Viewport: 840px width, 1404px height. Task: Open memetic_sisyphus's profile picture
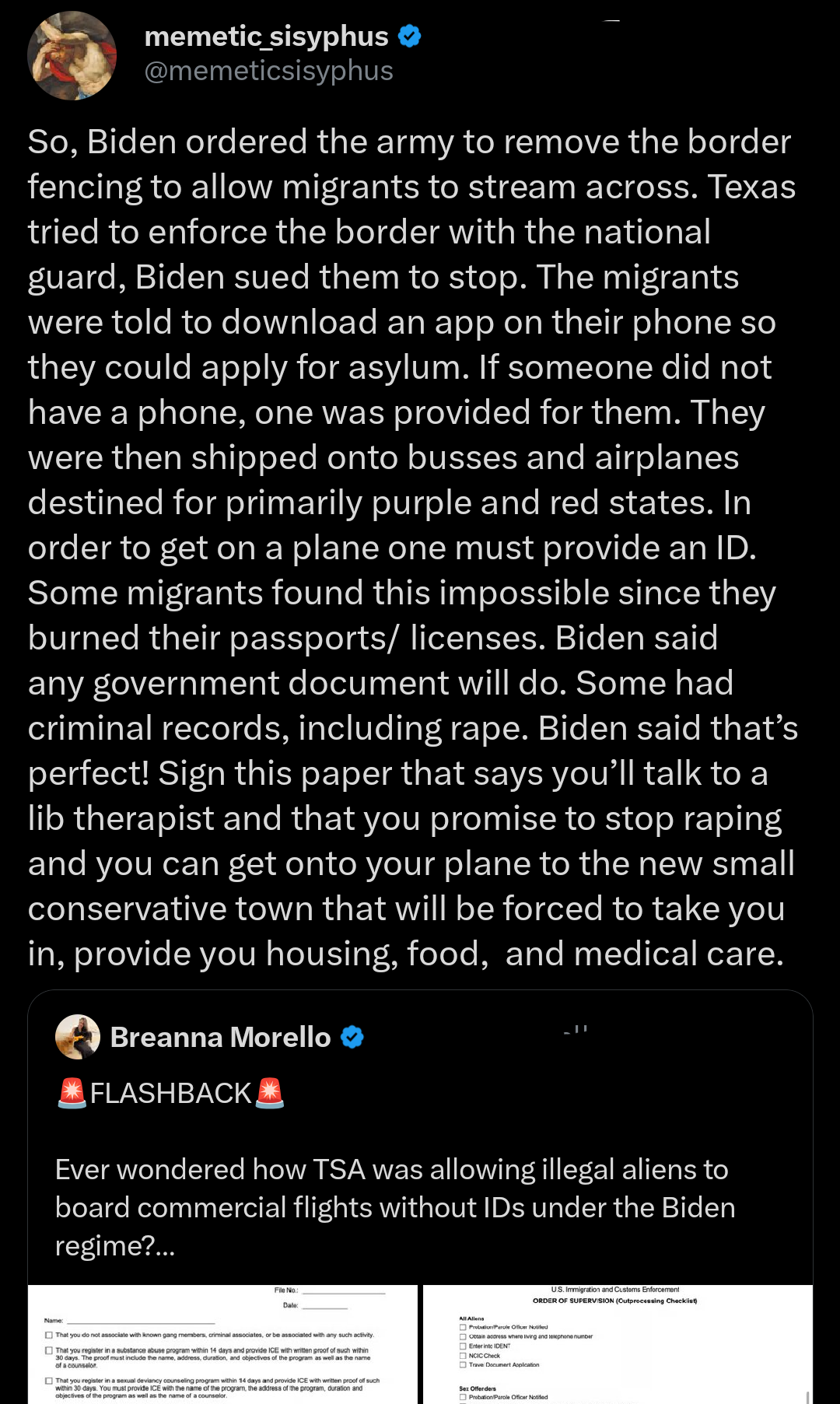coord(72,54)
